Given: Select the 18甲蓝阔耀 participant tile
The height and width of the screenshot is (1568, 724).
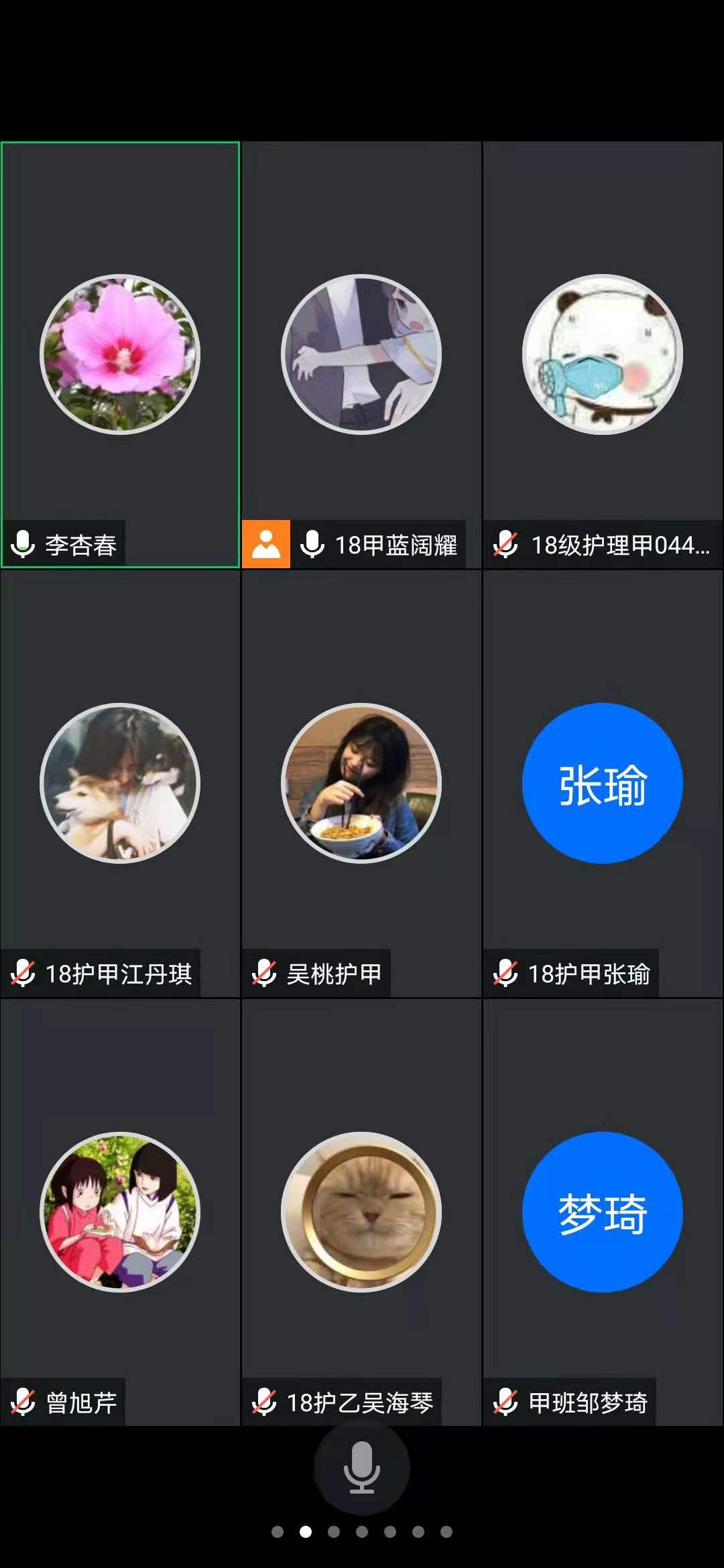Looking at the screenshot, I should pyautogui.click(x=361, y=354).
